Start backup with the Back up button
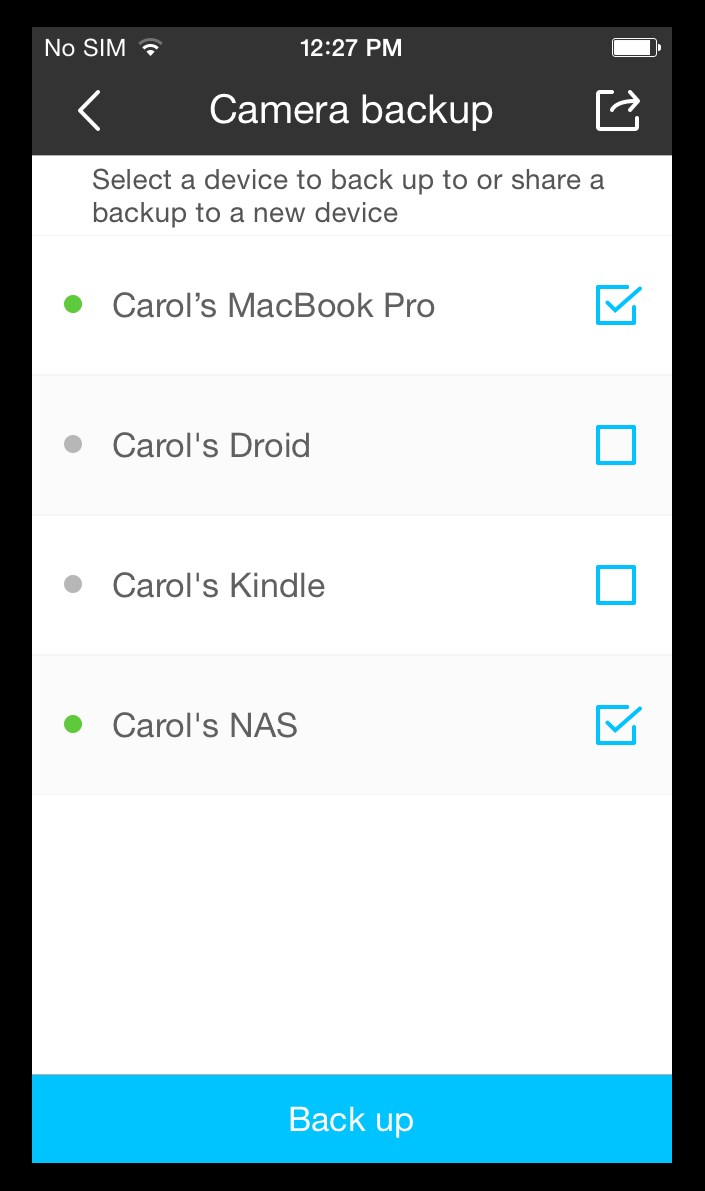Image resolution: width=705 pixels, height=1191 pixels. 352,1119
